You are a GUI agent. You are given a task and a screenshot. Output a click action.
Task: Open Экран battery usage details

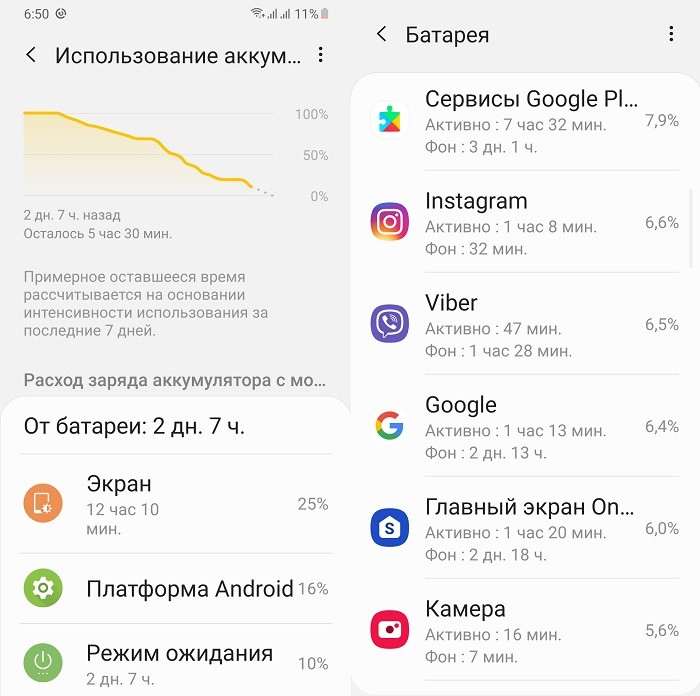click(x=175, y=503)
